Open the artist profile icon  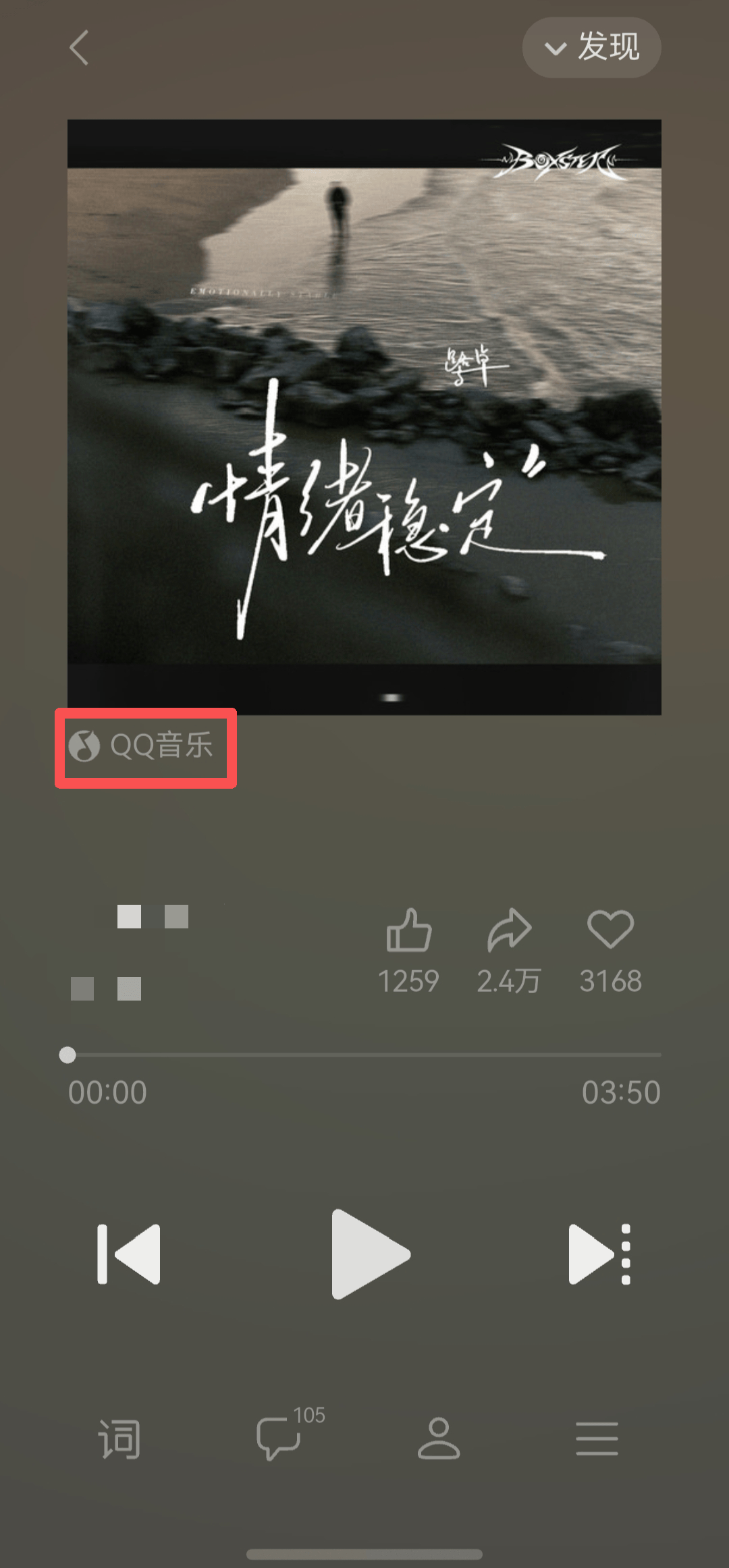click(x=439, y=1438)
